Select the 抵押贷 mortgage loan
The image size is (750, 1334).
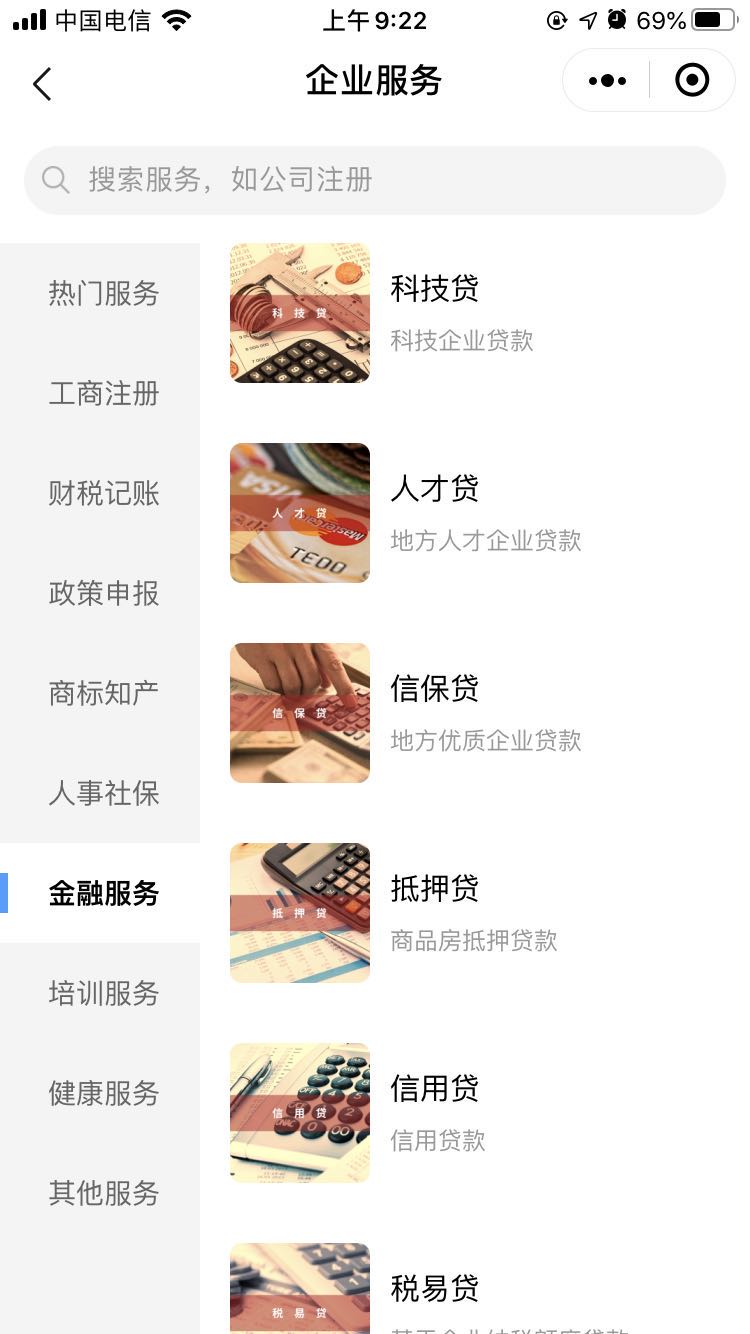(475, 913)
